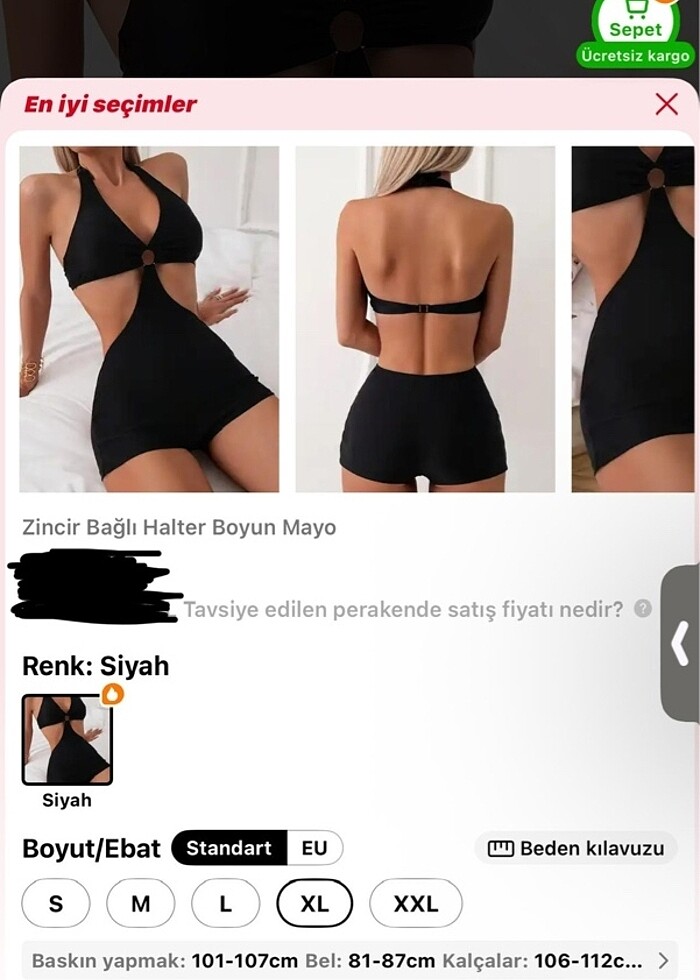Expand the body measurements details row
Viewport: 700px width, 980px height.
[x=662, y=962]
